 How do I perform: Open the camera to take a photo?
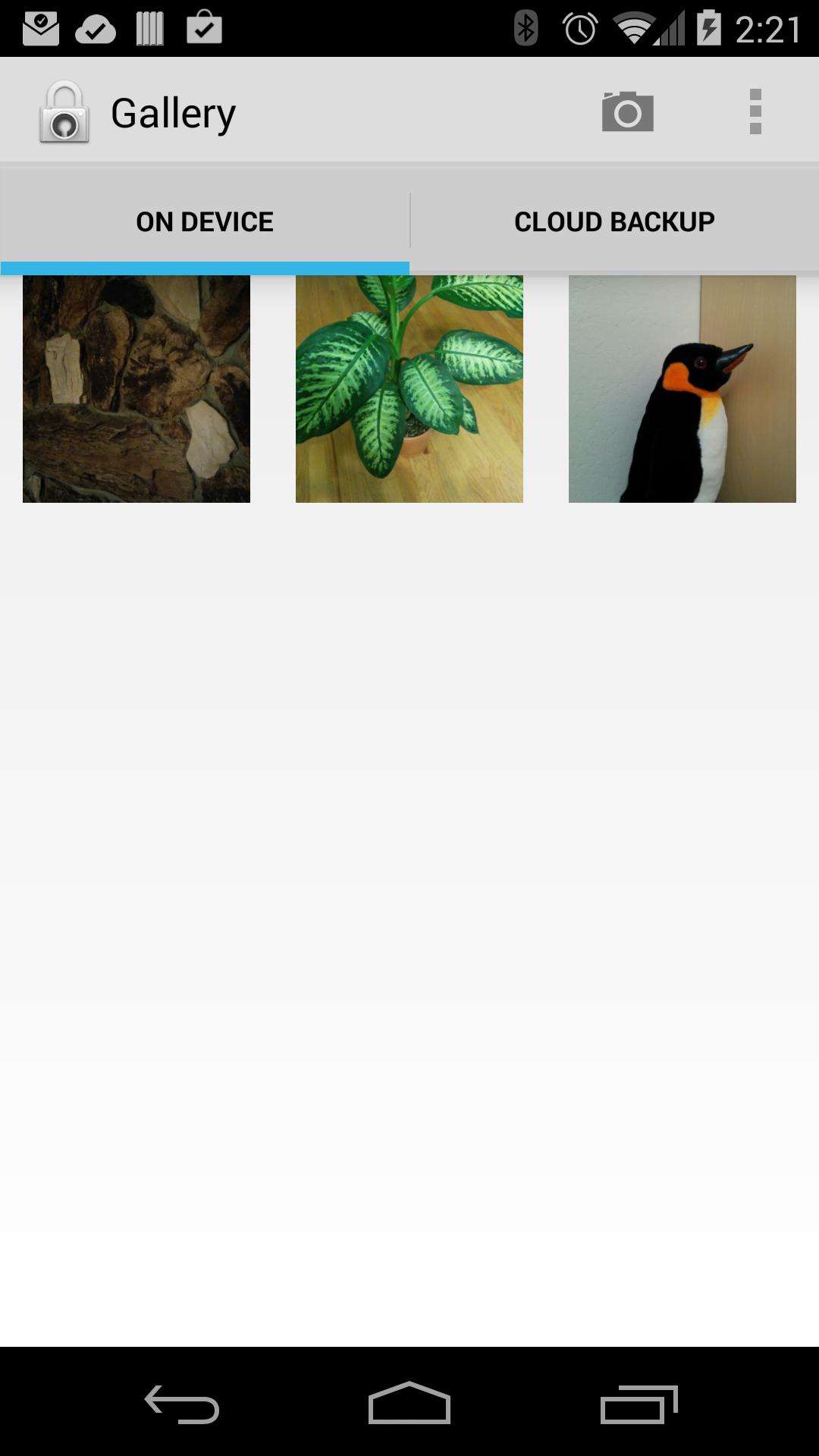point(627,112)
